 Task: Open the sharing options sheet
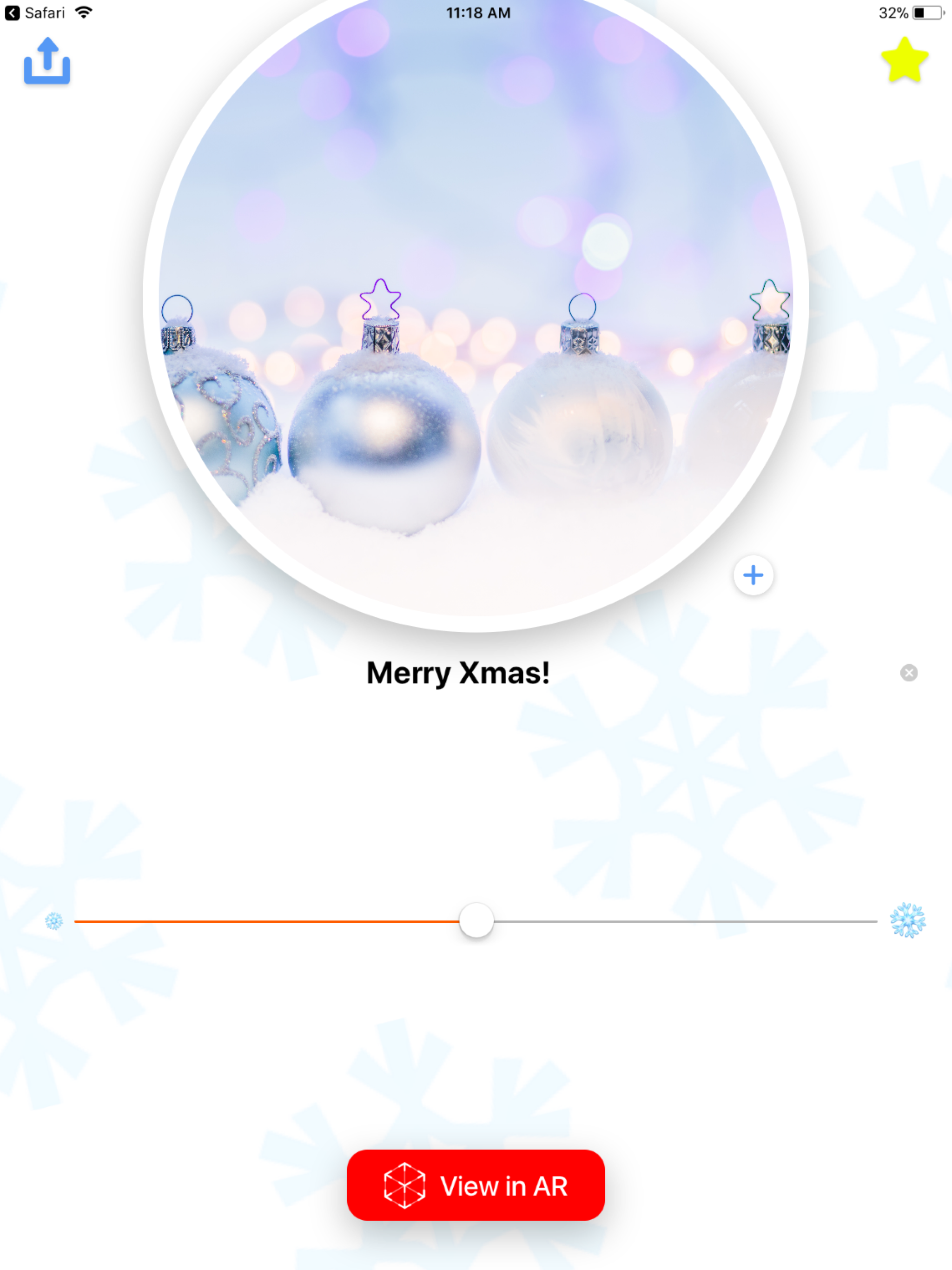tap(48, 61)
